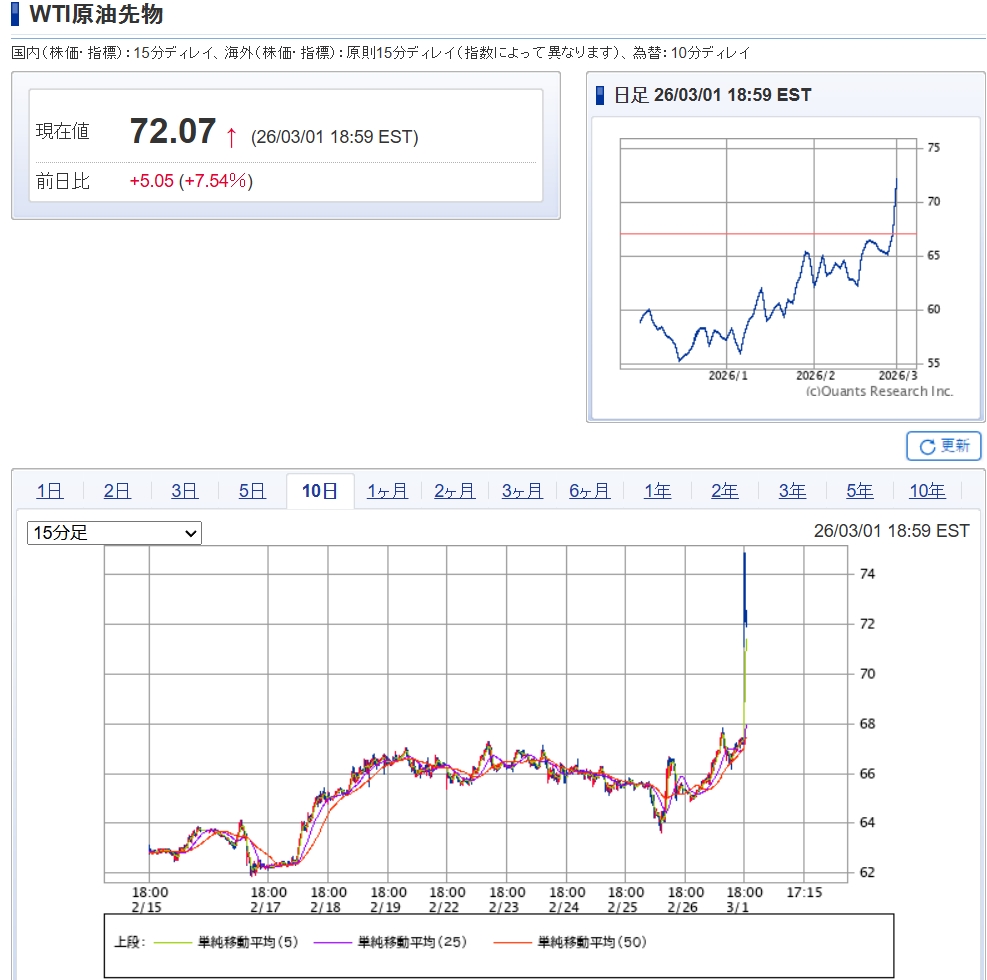Image resolution: width=987 pixels, height=980 pixels.
Task: Select the 10日 chart tab
Action: pyautogui.click(x=320, y=491)
